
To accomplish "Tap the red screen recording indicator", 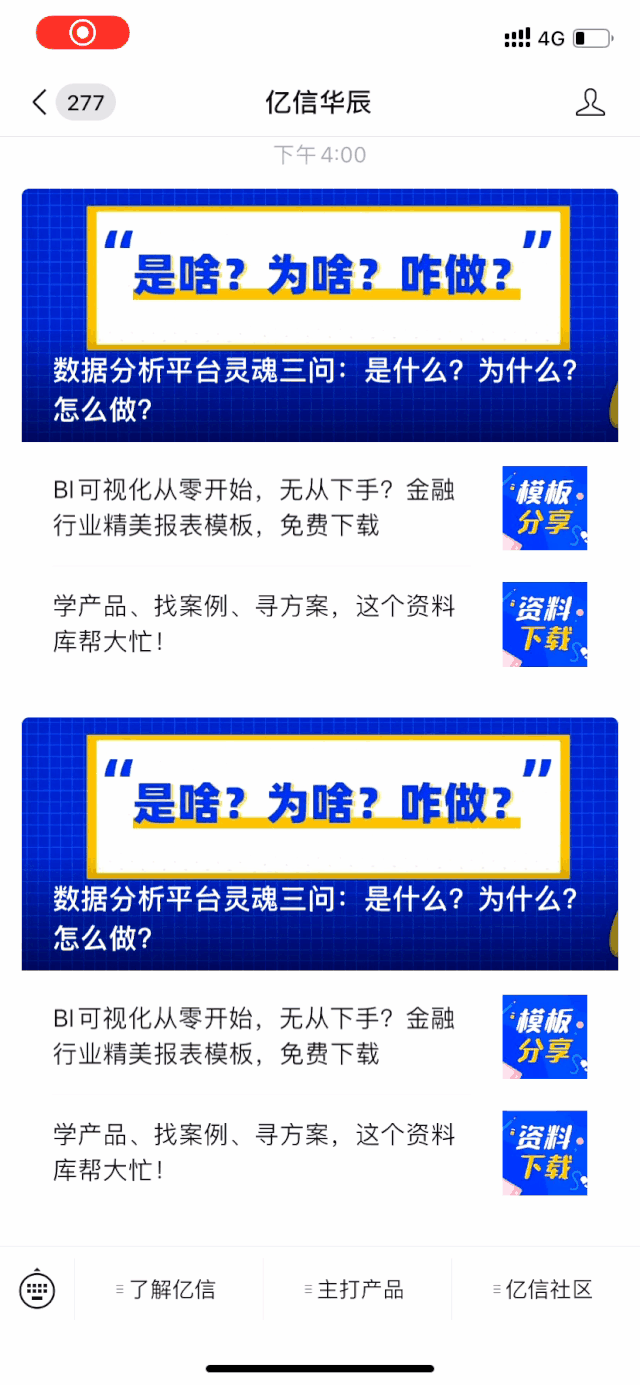I will coord(83,33).
